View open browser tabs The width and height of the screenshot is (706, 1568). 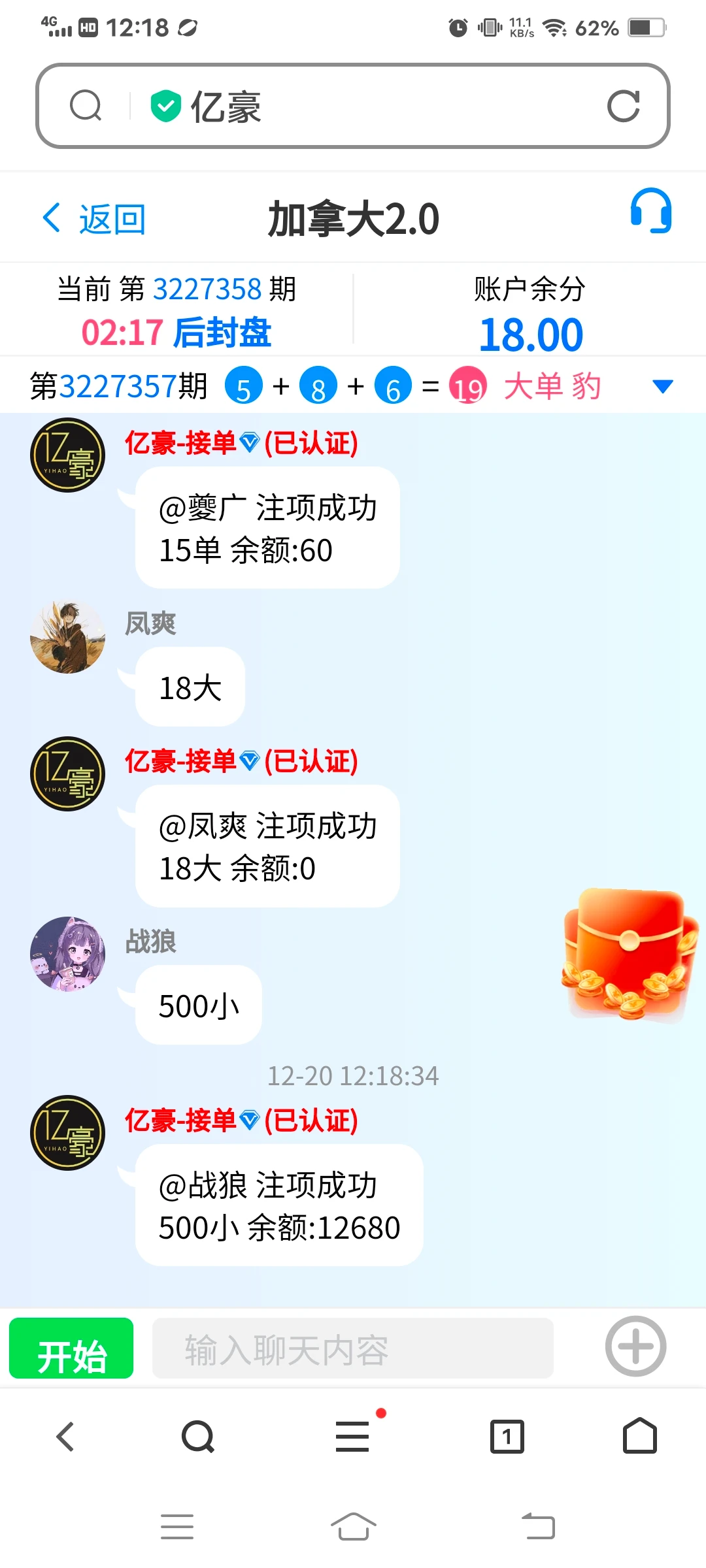[x=507, y=1437]
